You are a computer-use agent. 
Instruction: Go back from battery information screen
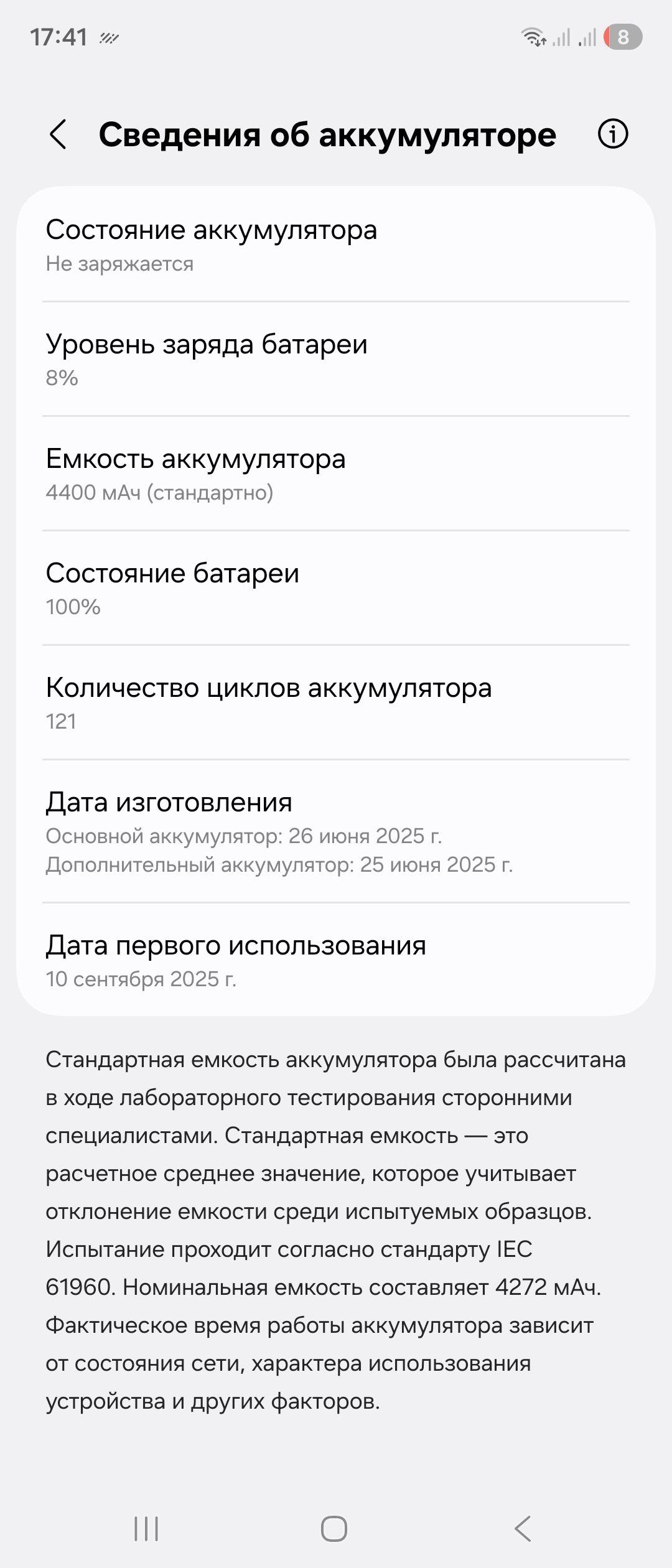58,134
